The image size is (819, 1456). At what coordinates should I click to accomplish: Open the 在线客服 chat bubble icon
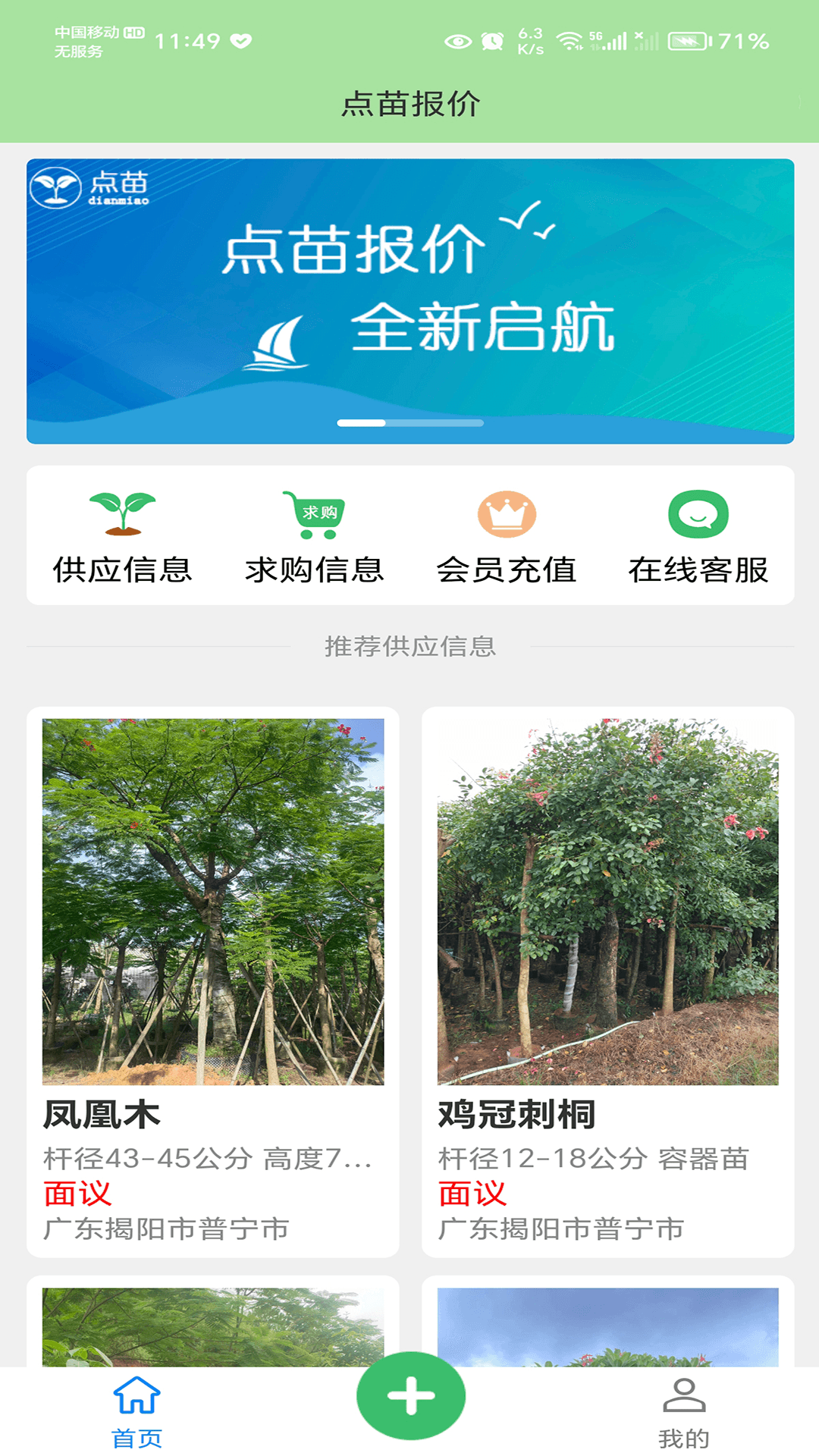click(699, 514)
